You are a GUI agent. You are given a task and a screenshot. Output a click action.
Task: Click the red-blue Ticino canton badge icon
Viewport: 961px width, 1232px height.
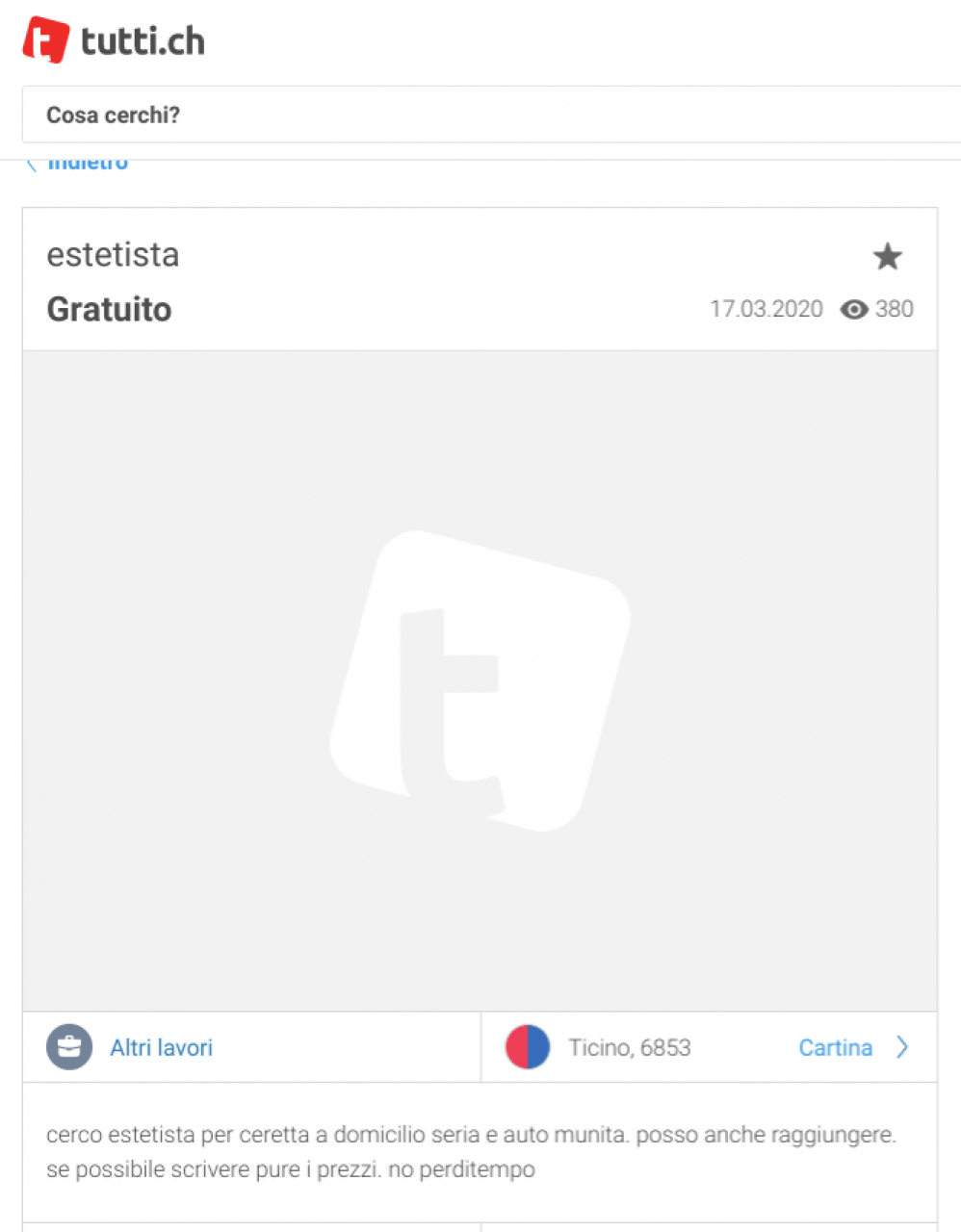coord(526,1047)
